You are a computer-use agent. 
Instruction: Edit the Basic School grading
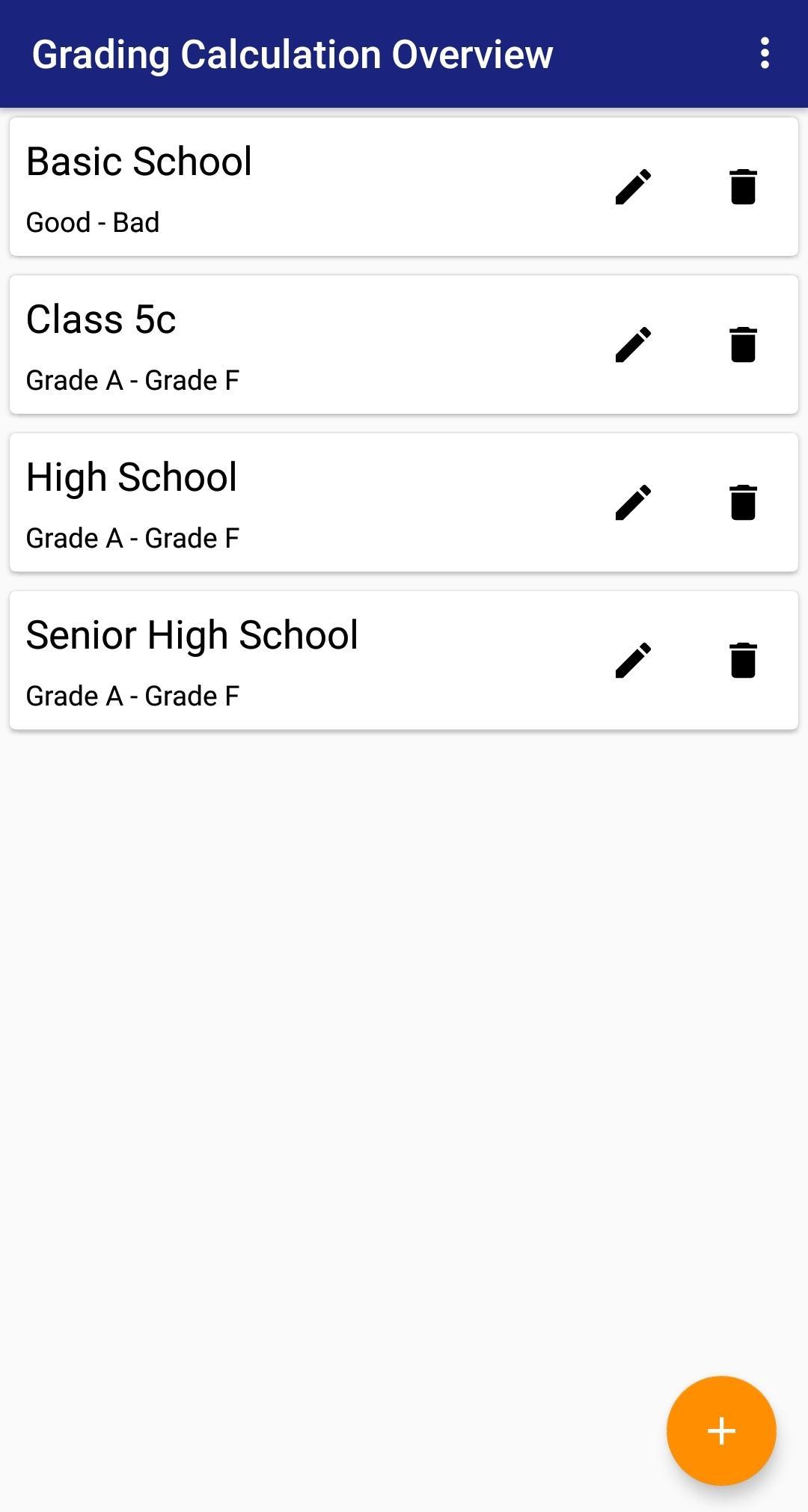633,187
